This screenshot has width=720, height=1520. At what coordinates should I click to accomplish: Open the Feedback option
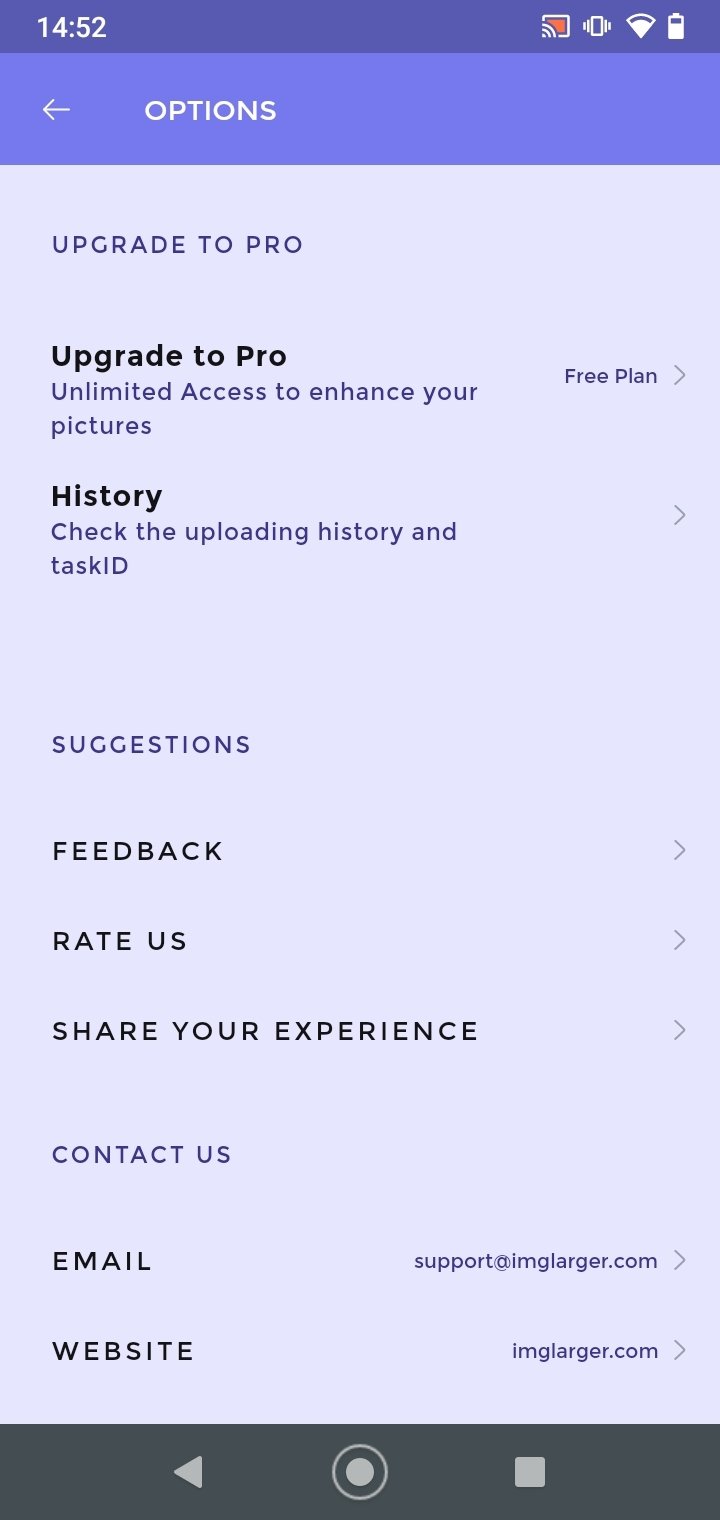coord(360,851)
